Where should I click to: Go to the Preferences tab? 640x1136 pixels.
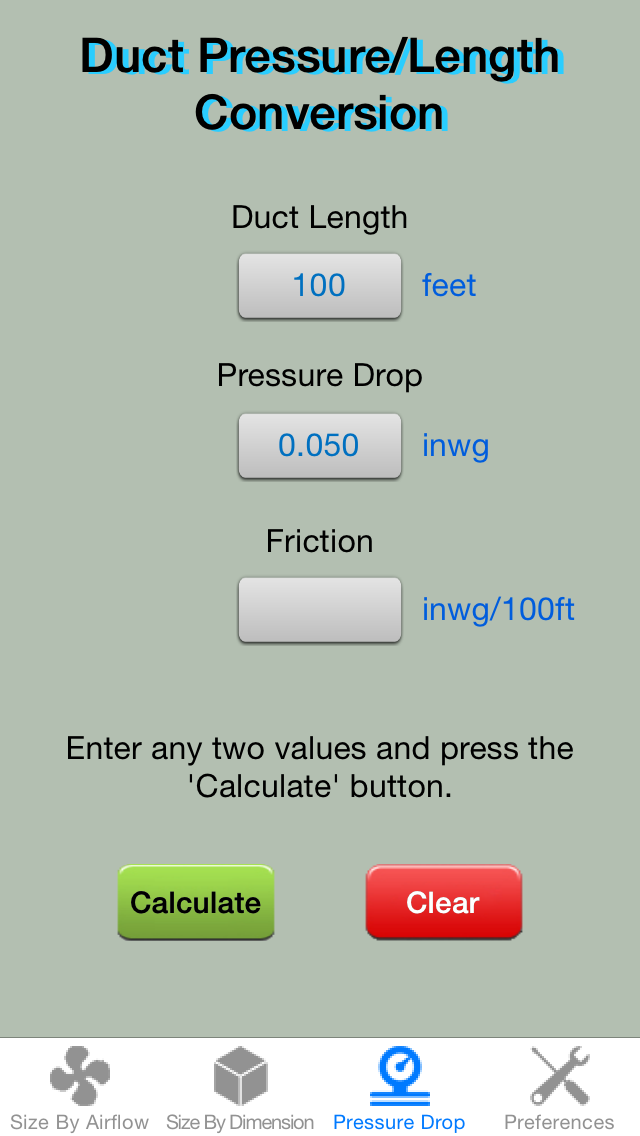click(559, 1088)
